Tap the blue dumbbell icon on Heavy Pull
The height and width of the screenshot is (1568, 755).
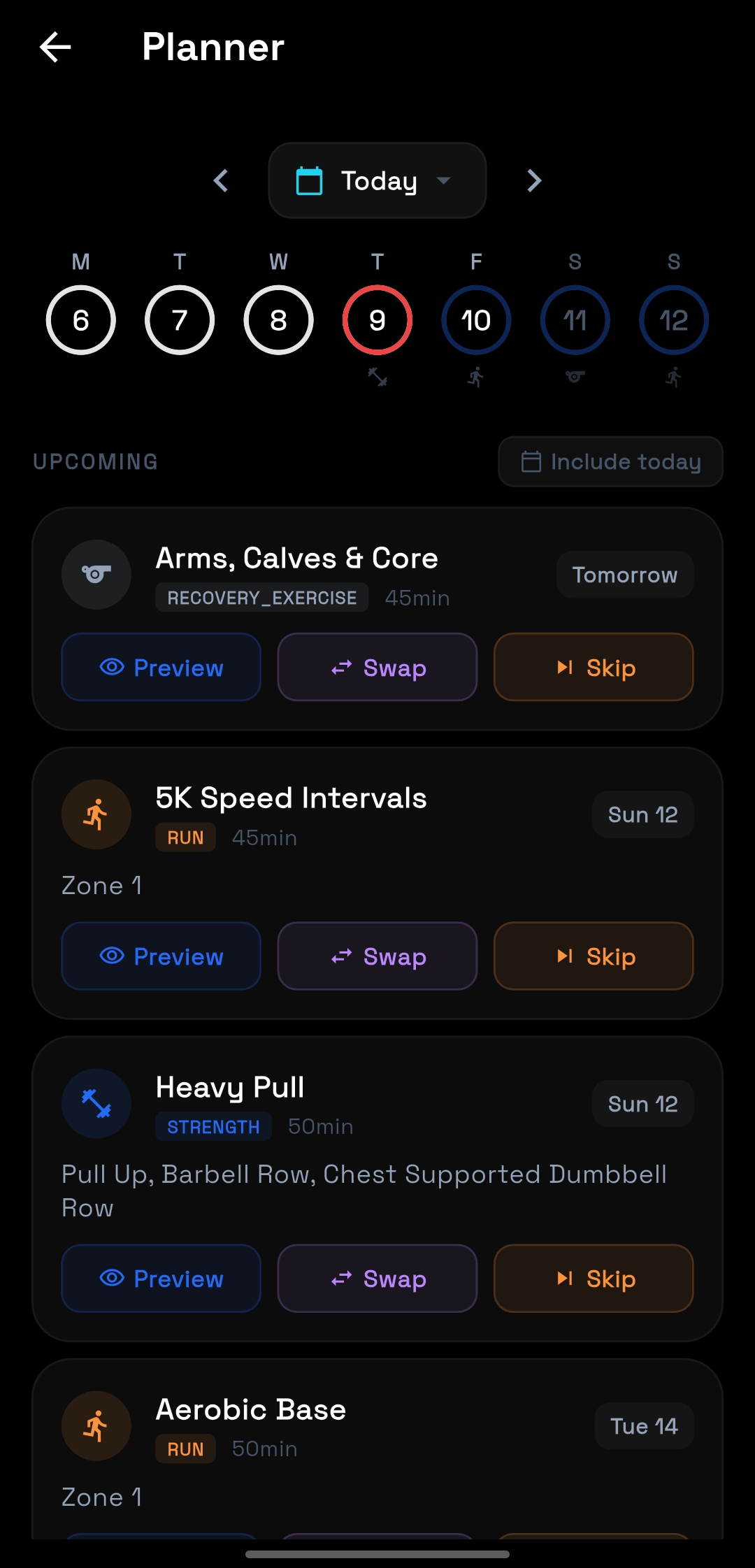click(x=96, y=1103)
